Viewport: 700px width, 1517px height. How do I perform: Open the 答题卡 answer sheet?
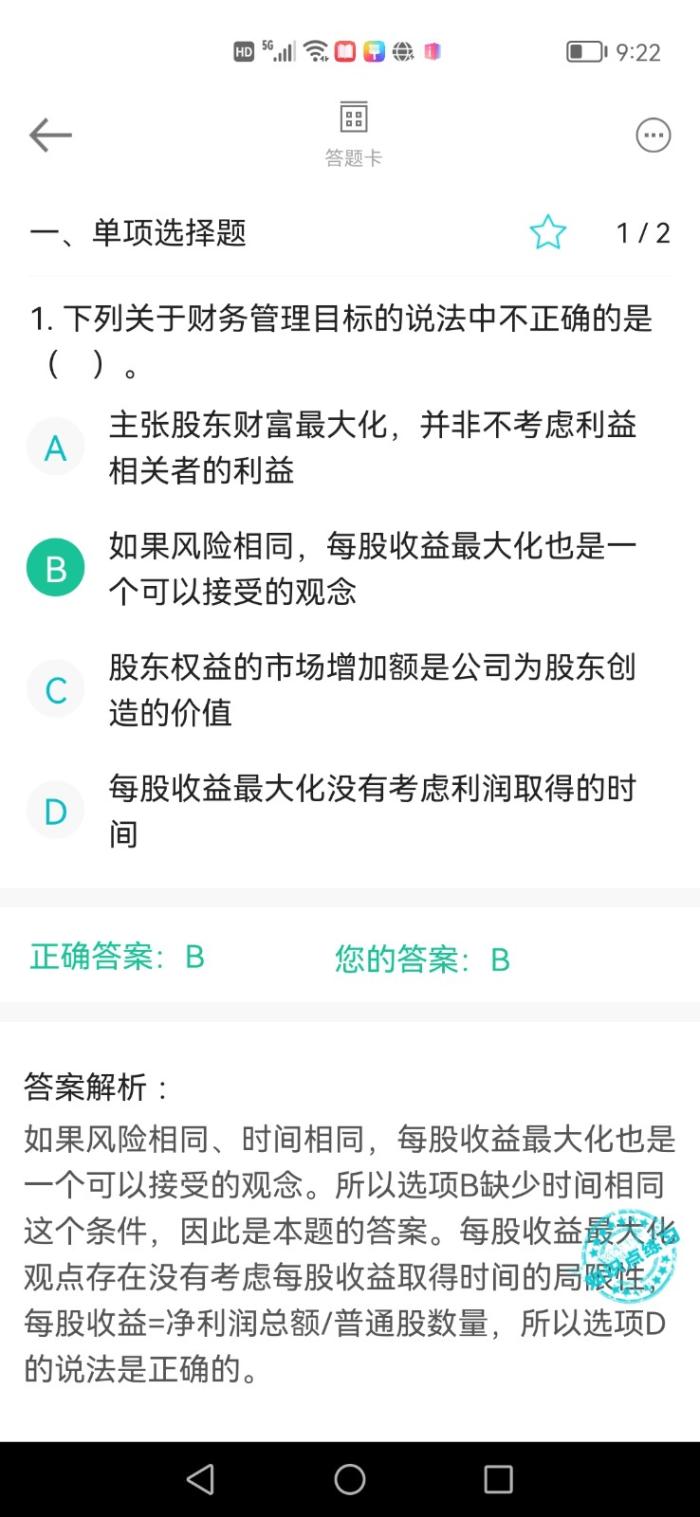point(353,133)
